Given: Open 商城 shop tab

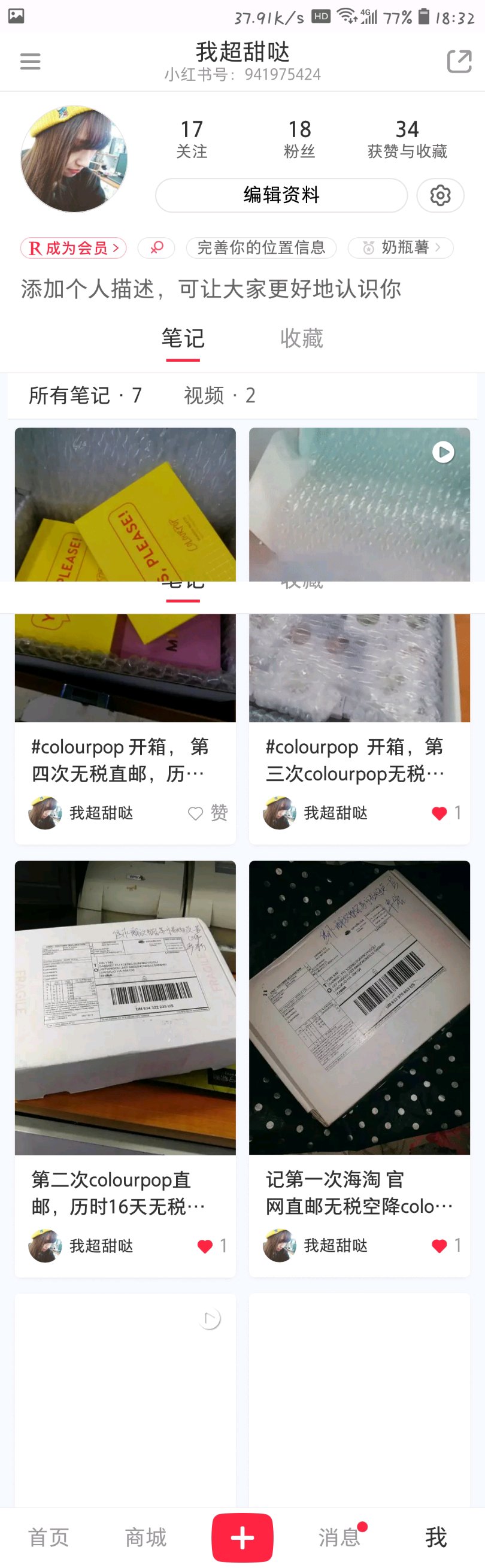Looking at the screenshot, I should click(x=145, y=1537).
